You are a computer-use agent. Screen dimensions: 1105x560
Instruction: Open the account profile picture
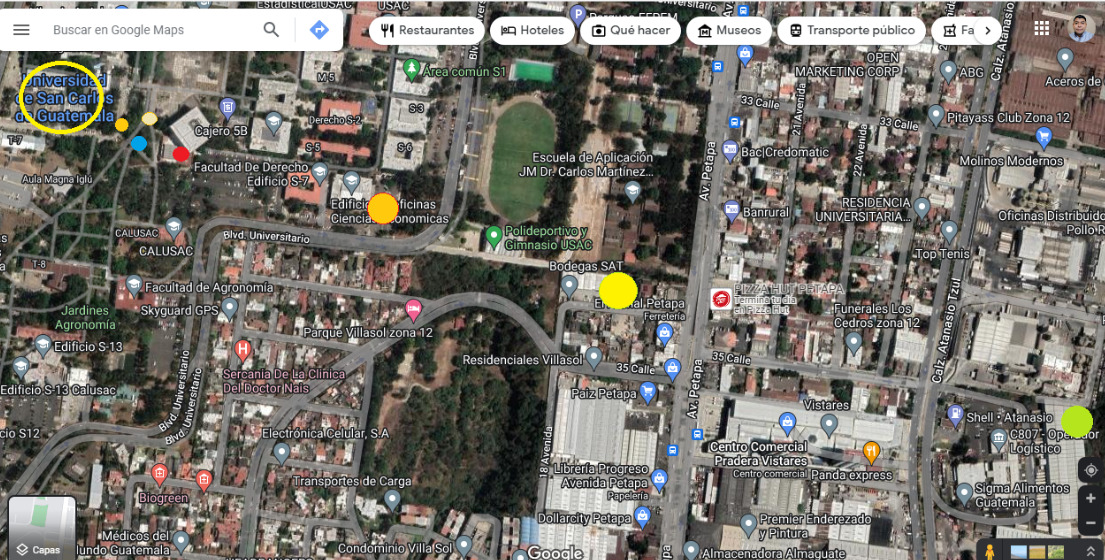(x=1080, y=28)
